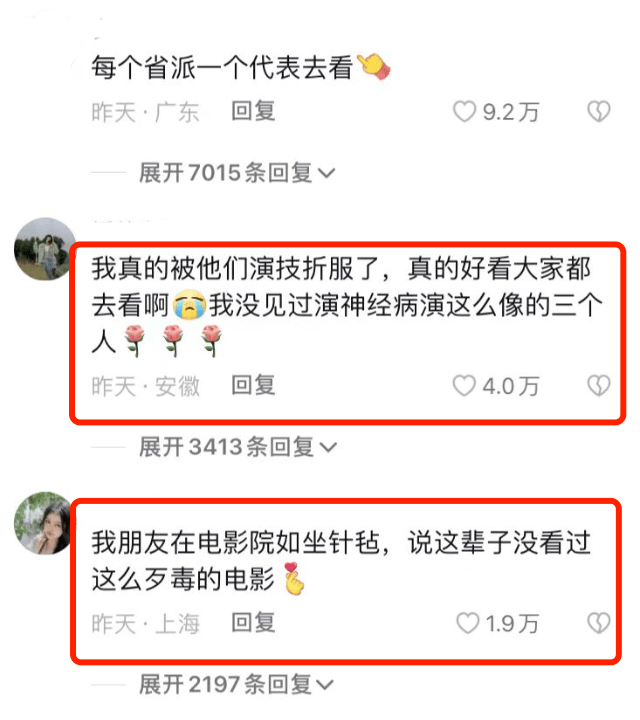The image size is (640, 720).
Task: Reply to the 广东 comment
Action: pos(253,111)
